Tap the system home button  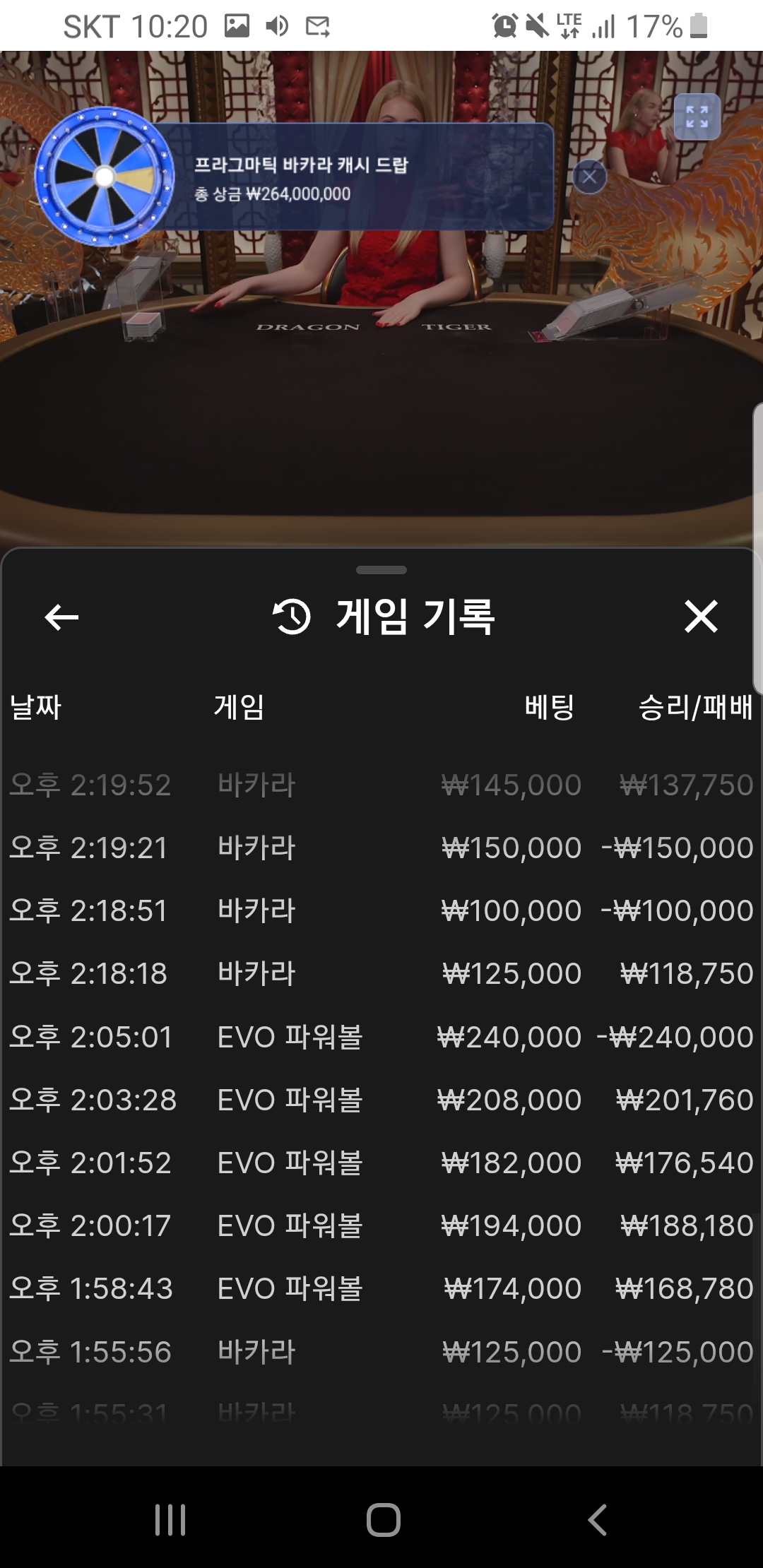coord(383,1519)
